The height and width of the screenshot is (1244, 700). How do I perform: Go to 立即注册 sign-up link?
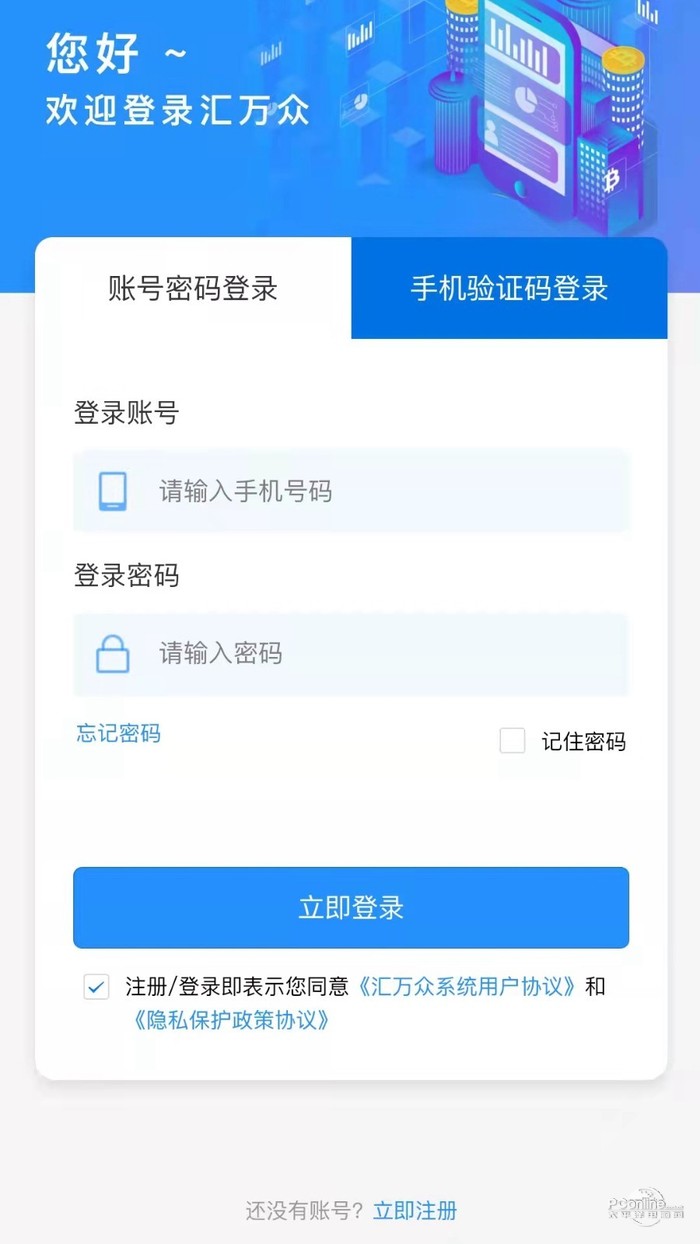[415, 1211]
